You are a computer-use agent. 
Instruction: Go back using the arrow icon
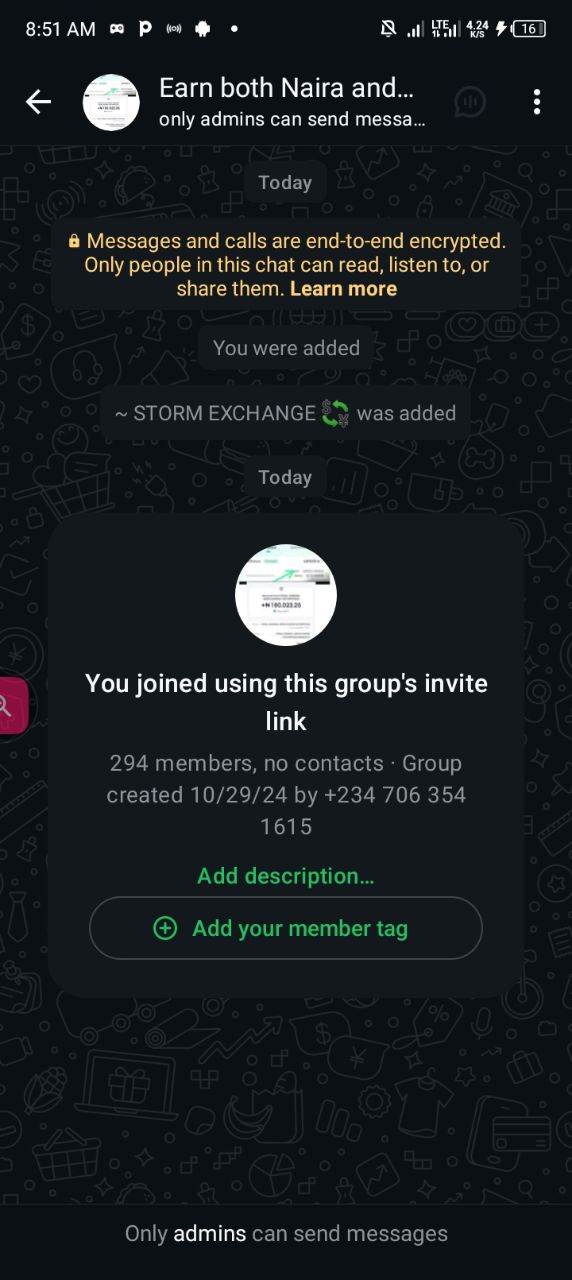click(x=38, y=101)
